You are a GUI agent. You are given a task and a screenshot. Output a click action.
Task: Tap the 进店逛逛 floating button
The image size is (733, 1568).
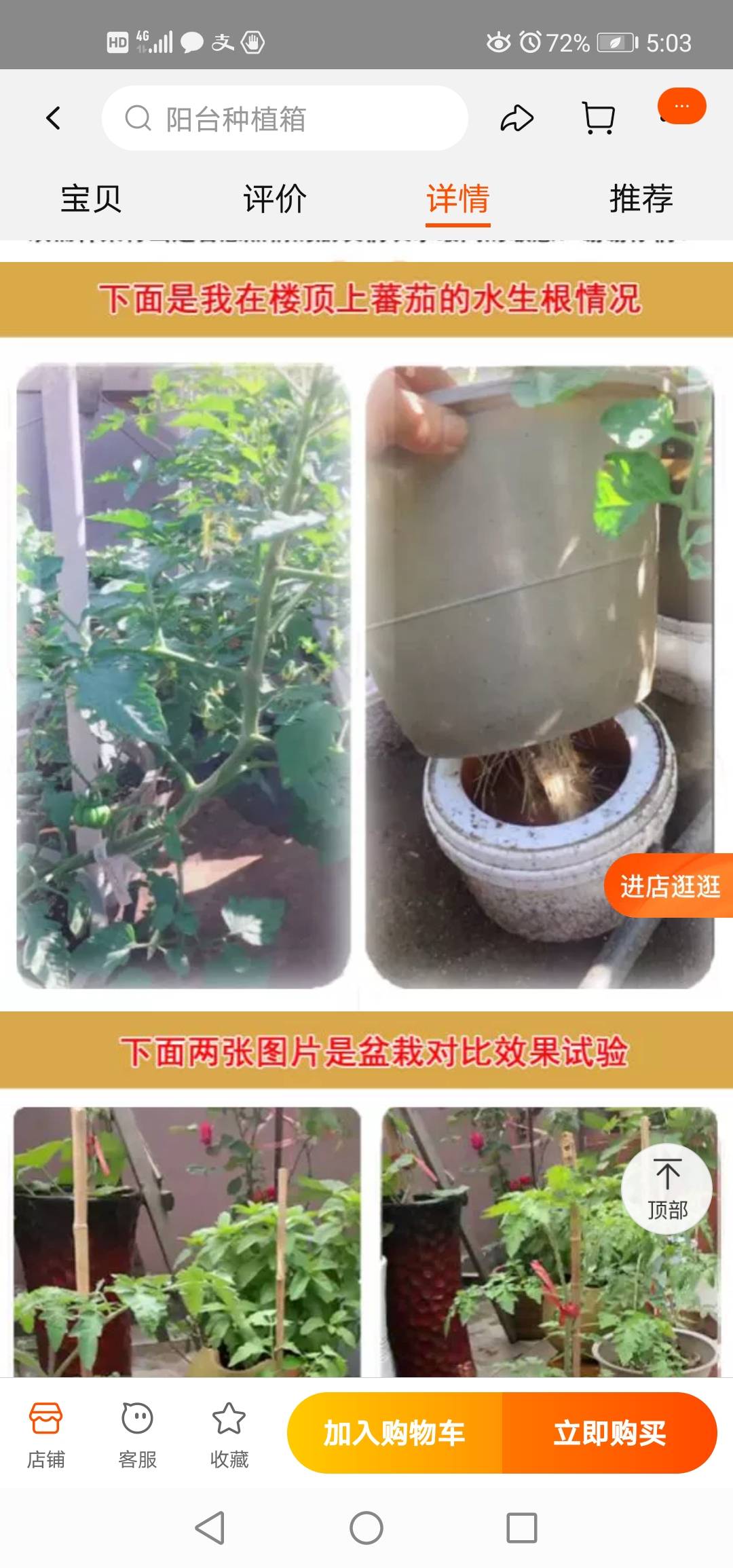tap(669, 885)
